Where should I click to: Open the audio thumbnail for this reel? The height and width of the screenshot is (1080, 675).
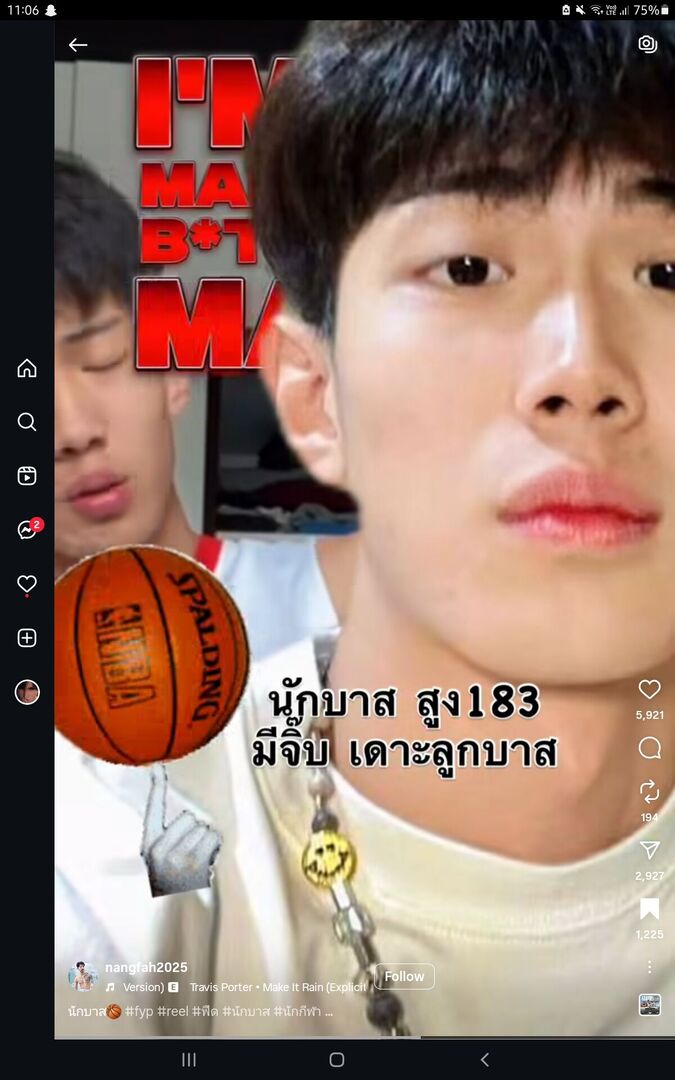(650, 1004)
